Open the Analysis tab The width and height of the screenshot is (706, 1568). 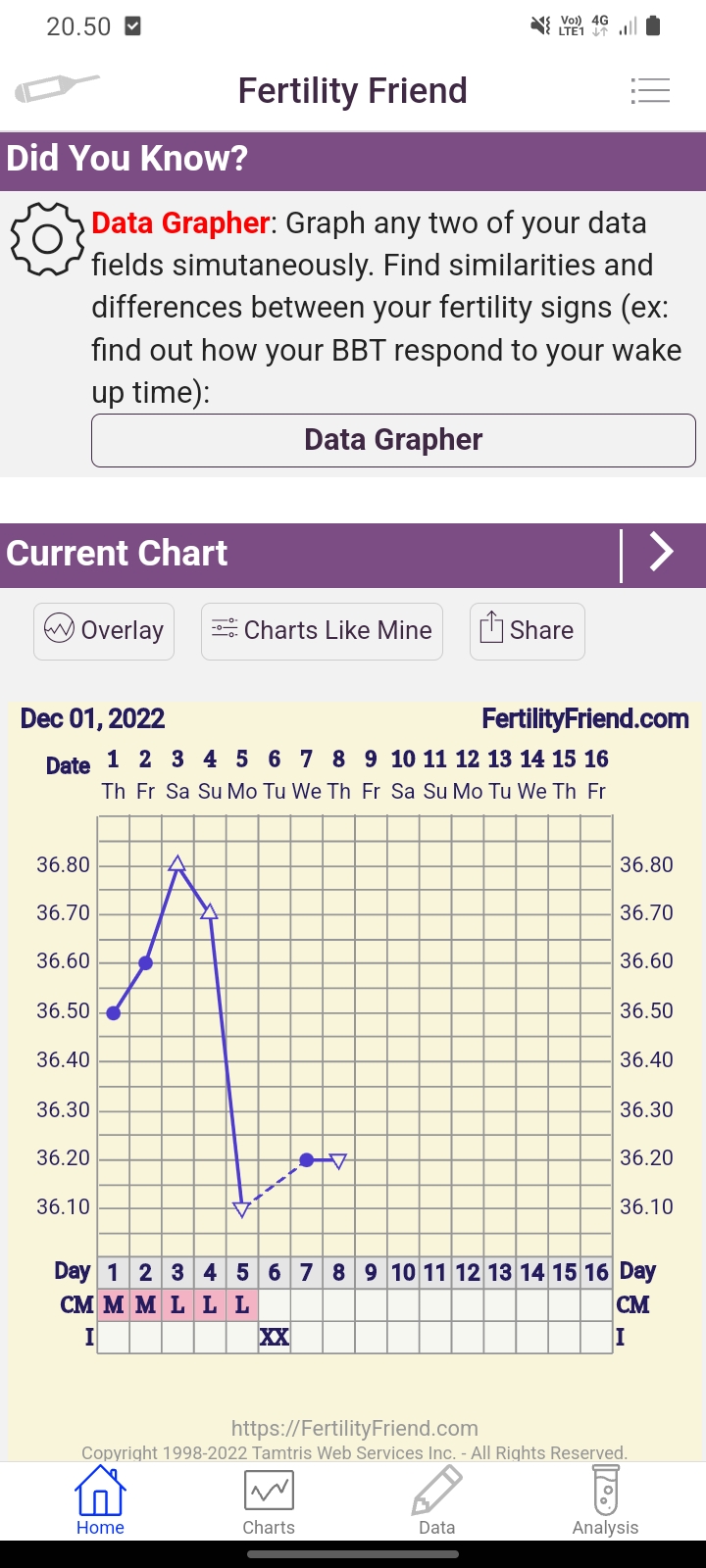pyautogui.click(x=605, y=1501)
